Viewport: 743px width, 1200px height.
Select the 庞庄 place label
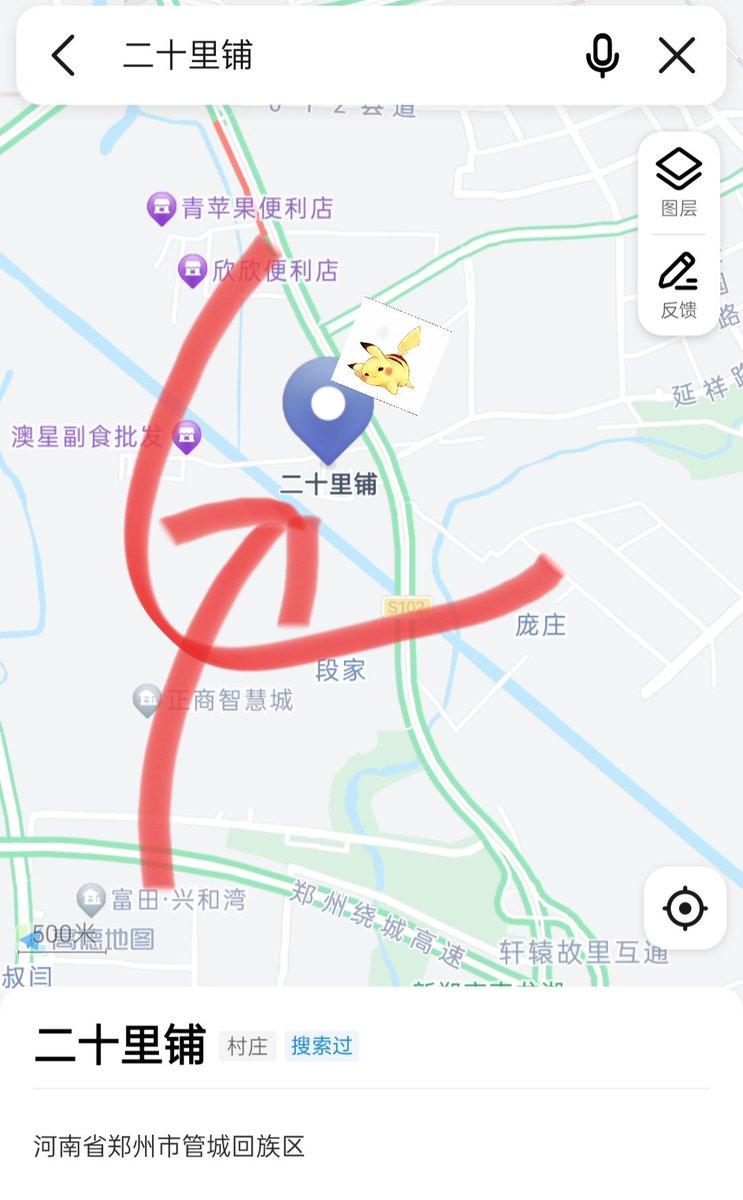541,627
